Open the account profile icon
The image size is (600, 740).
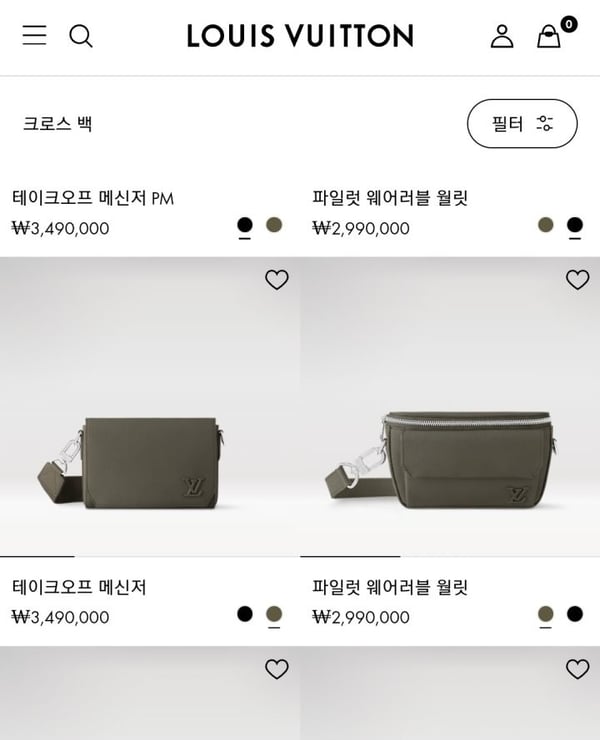[501, 36]
